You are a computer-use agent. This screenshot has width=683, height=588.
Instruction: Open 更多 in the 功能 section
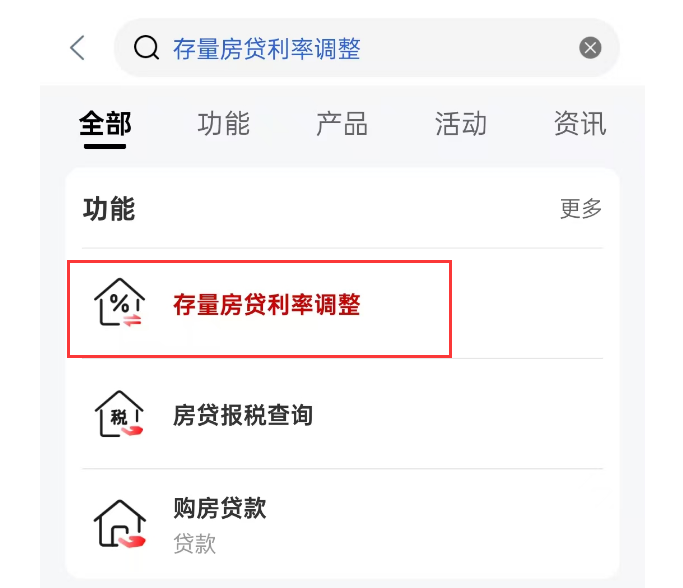(581, 209)
